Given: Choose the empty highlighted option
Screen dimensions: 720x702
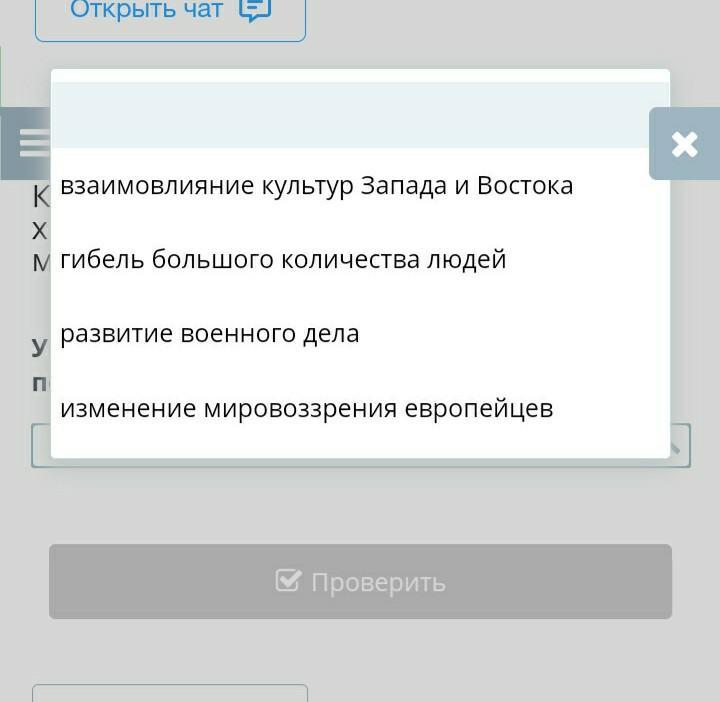Looking at the screenshot, I should (360, 115).
